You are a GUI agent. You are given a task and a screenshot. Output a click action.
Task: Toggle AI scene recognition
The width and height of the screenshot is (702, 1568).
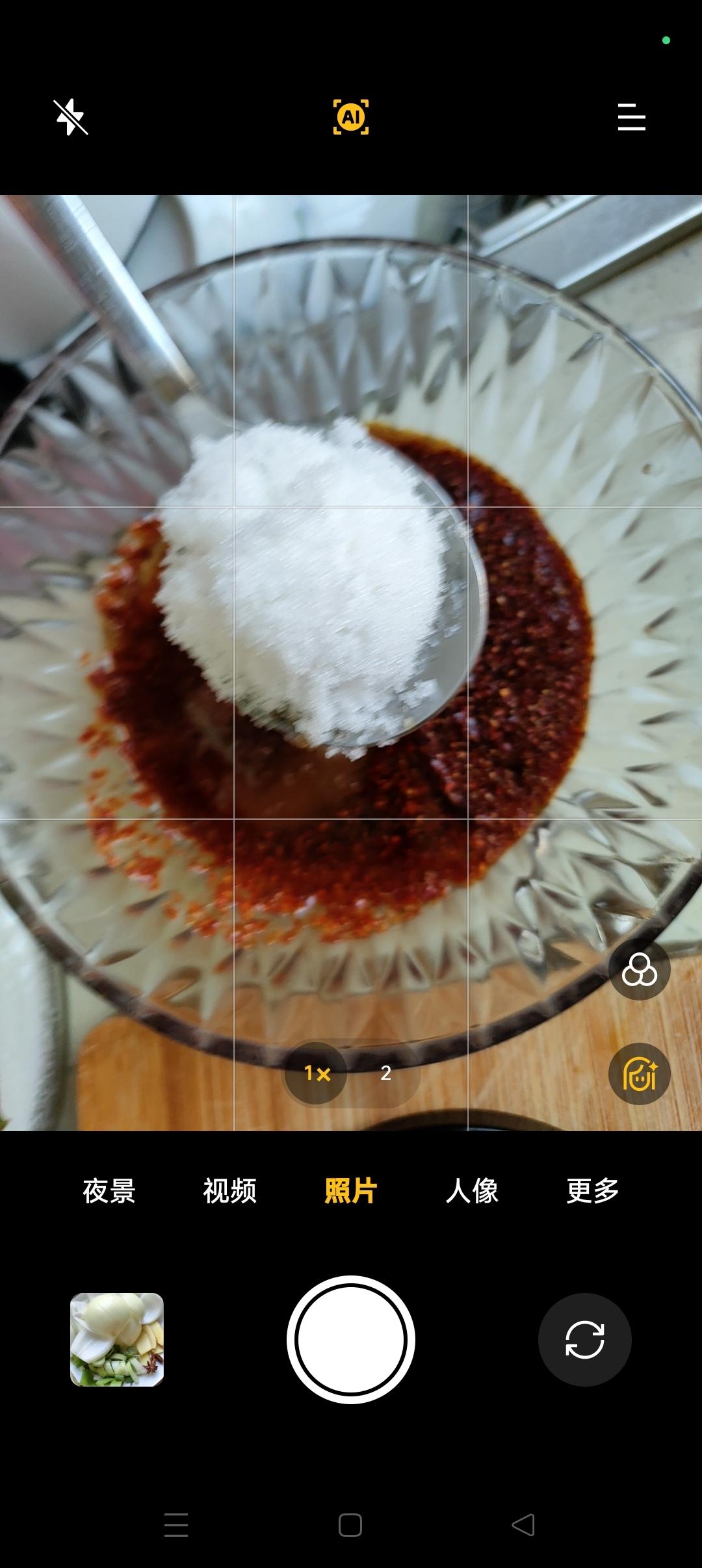[351, 117]
